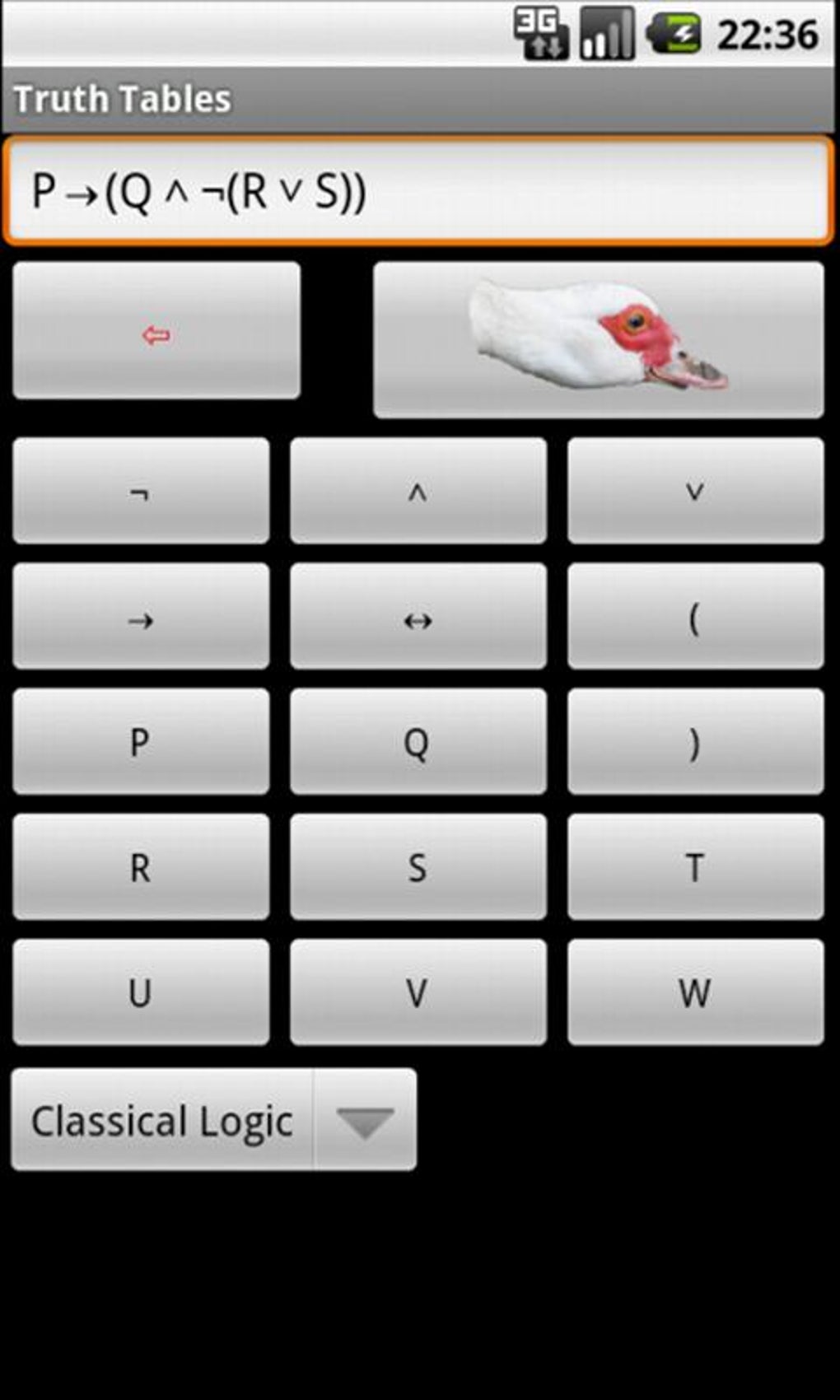This screenshot has height=1400, width=840.
Task: Insert the conjunction ∧ symbol
Action: coord(418,491)
